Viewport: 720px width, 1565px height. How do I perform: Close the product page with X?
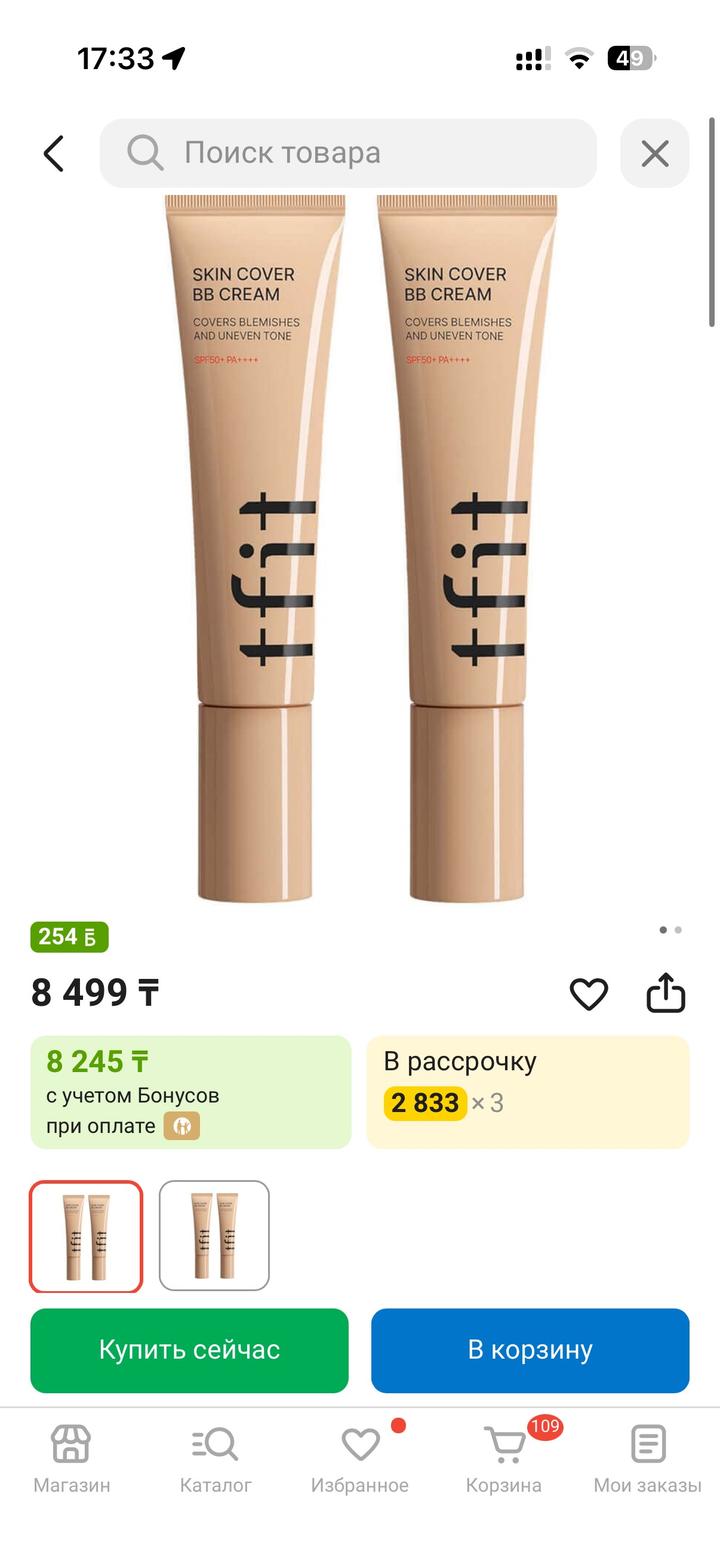(x=655, y=154)
